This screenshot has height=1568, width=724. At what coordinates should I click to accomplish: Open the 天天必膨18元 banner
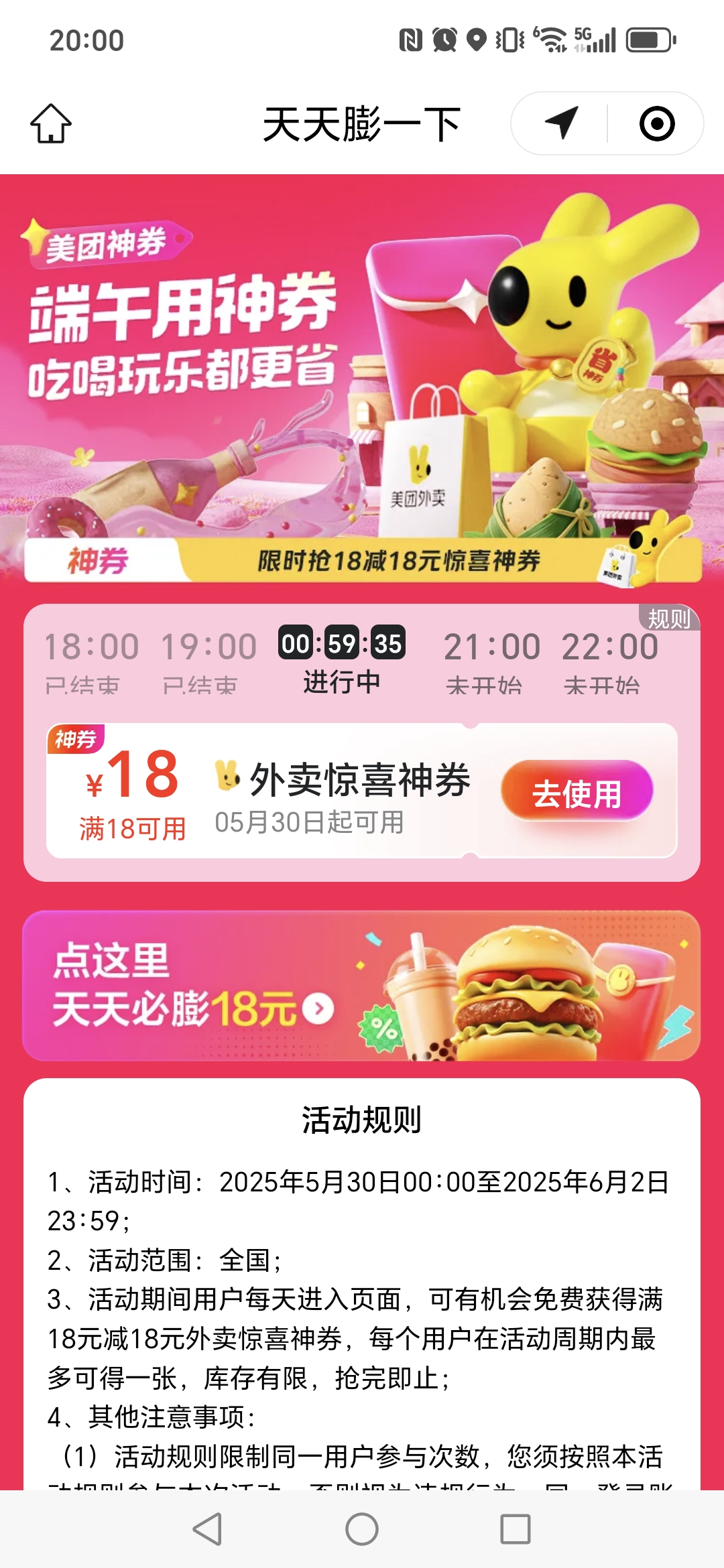point(362,986)
